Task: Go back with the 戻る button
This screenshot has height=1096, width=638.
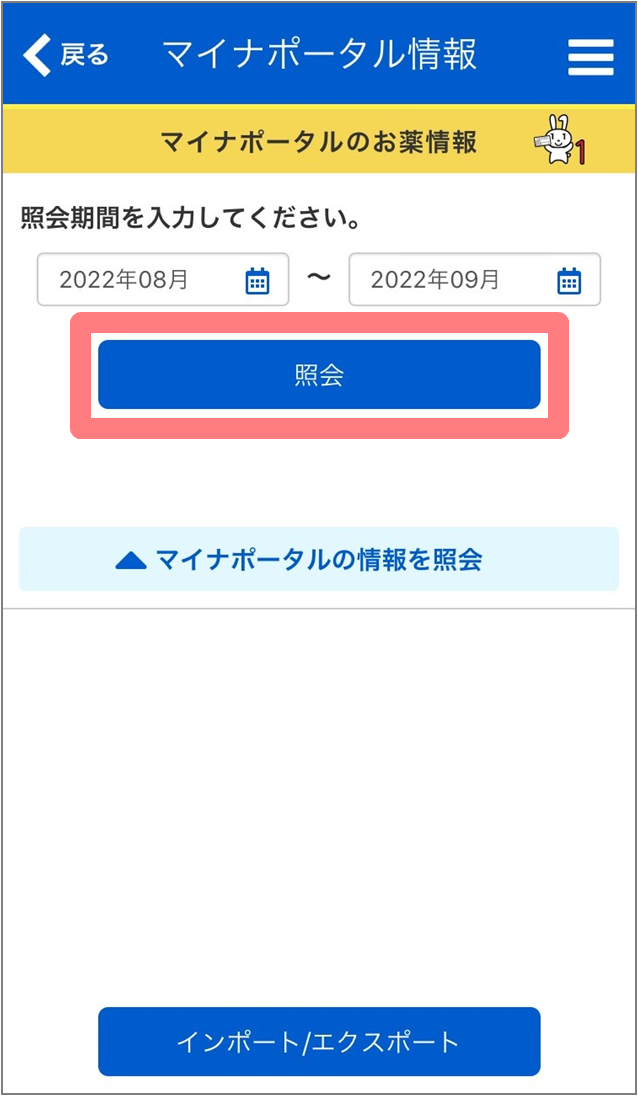Action: click(x=66, y=55)
